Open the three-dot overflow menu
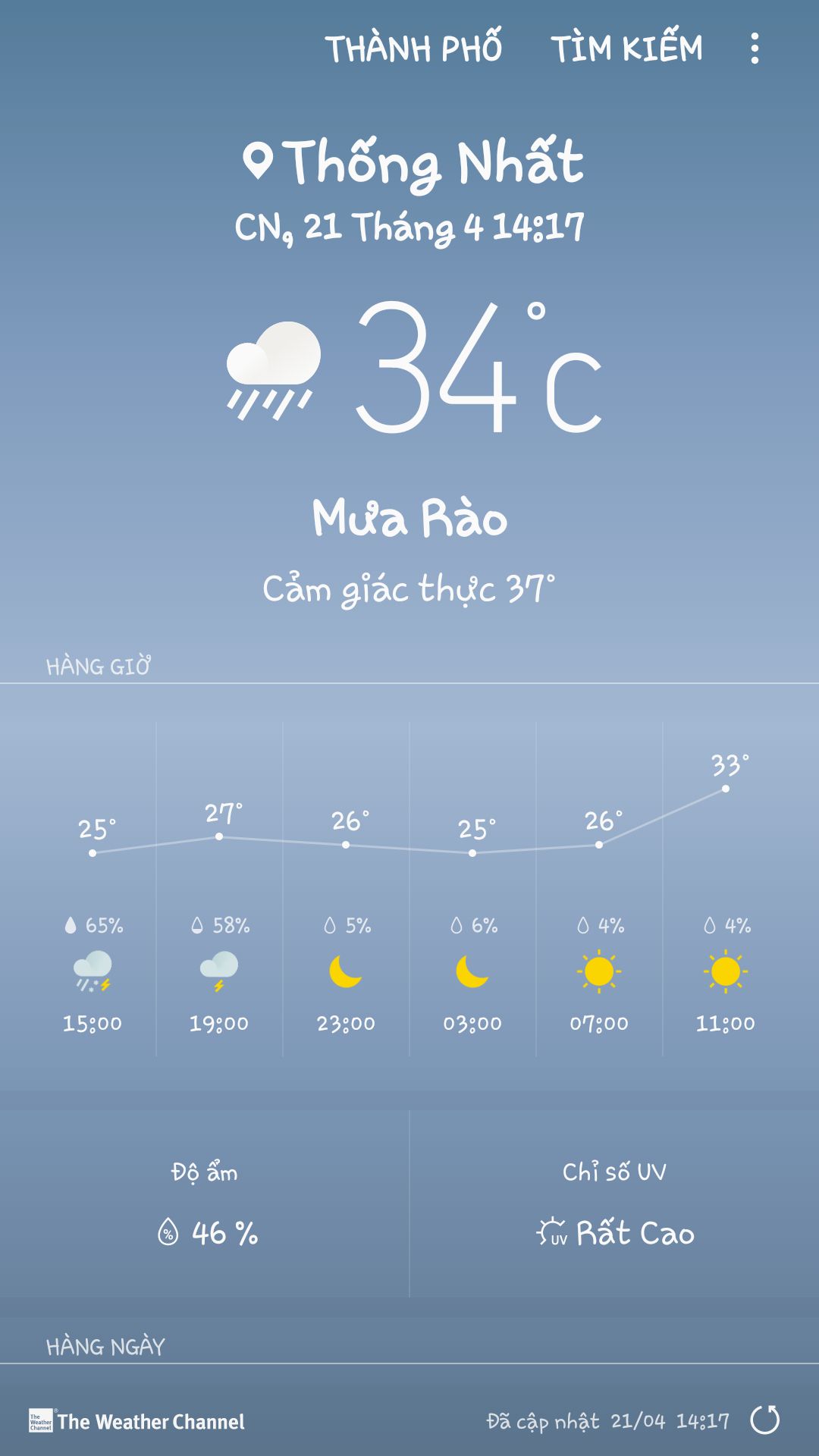Viewport: 819px width, 1456px height. [x=755, y=49]
